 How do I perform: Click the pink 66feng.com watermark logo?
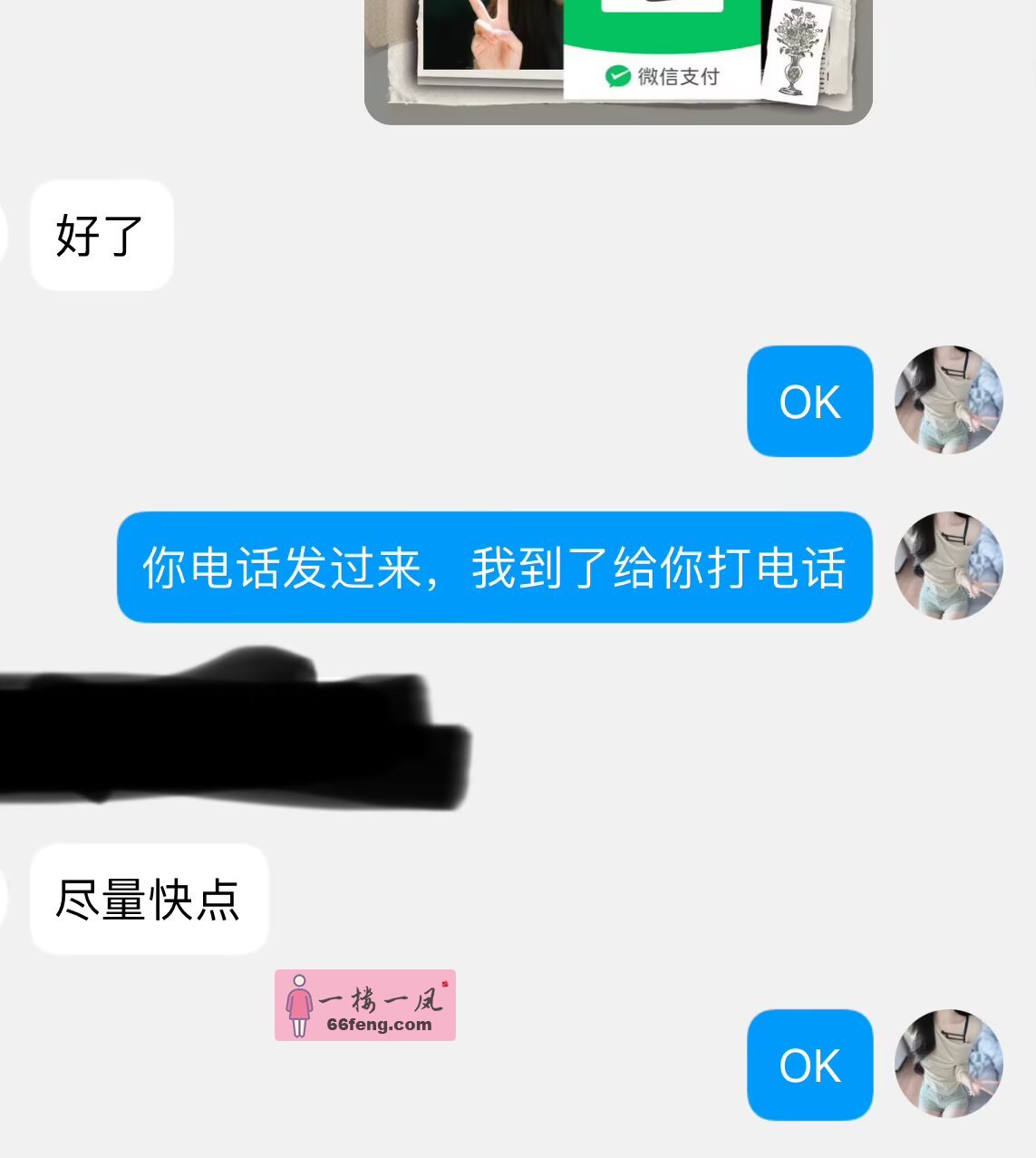coord(364,1007)
